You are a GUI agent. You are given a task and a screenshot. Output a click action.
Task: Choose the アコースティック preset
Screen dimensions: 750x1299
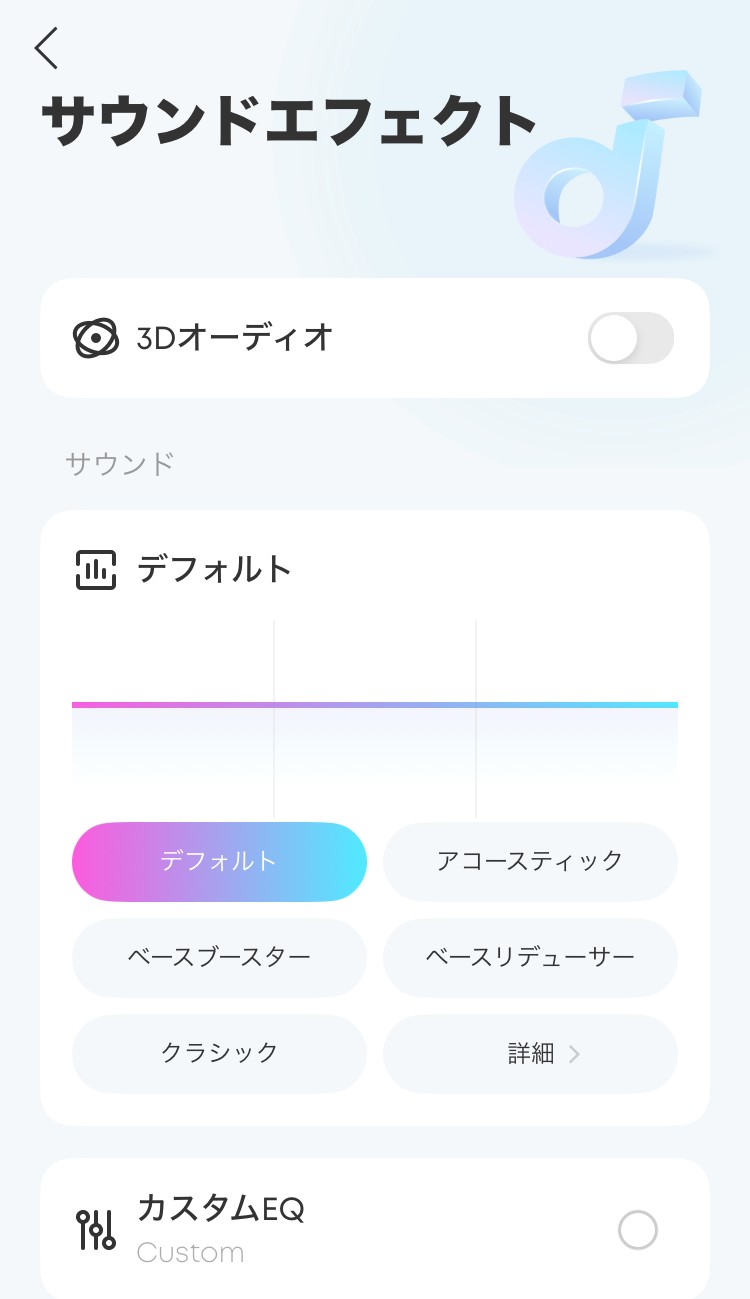(x=530, y=861)
